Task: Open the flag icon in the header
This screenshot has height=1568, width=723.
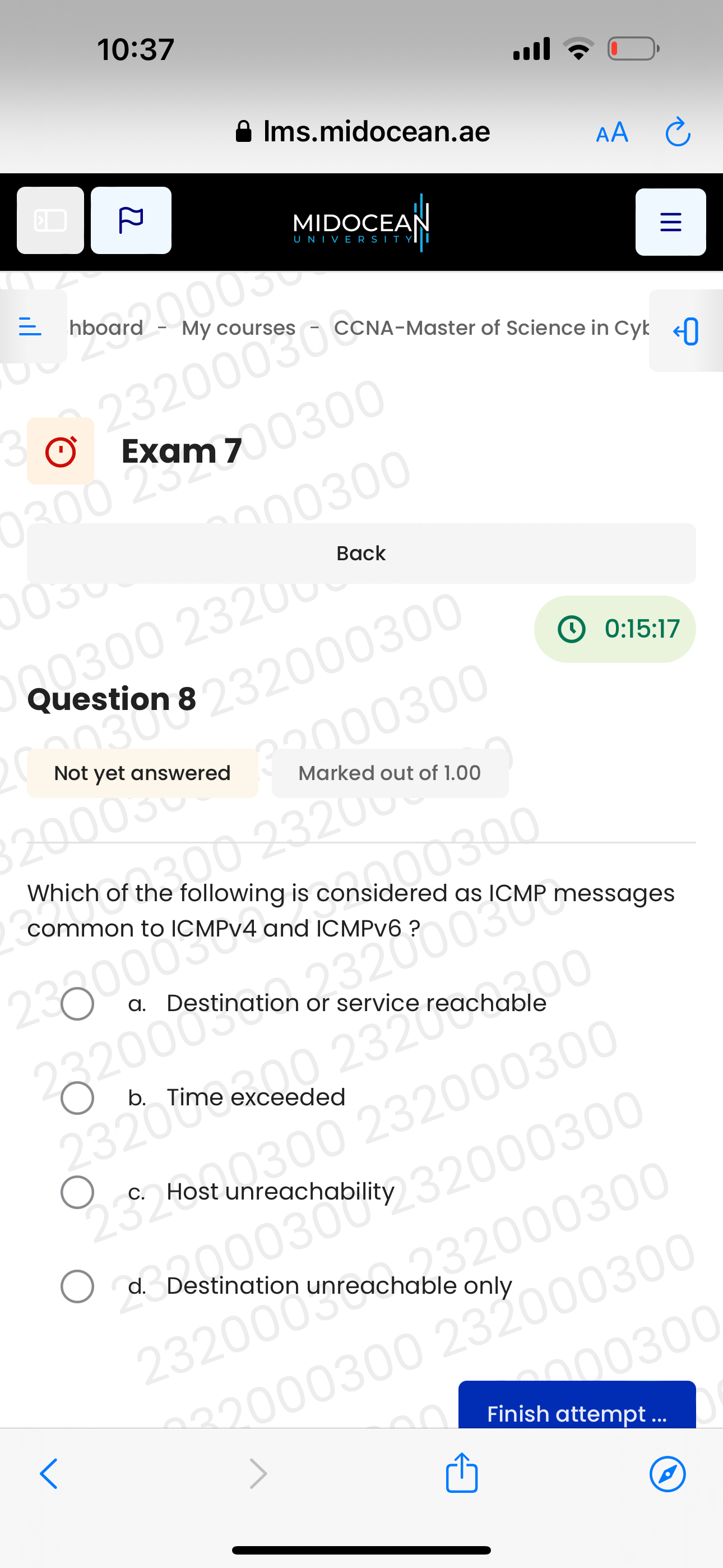Action: click(131, 220)
